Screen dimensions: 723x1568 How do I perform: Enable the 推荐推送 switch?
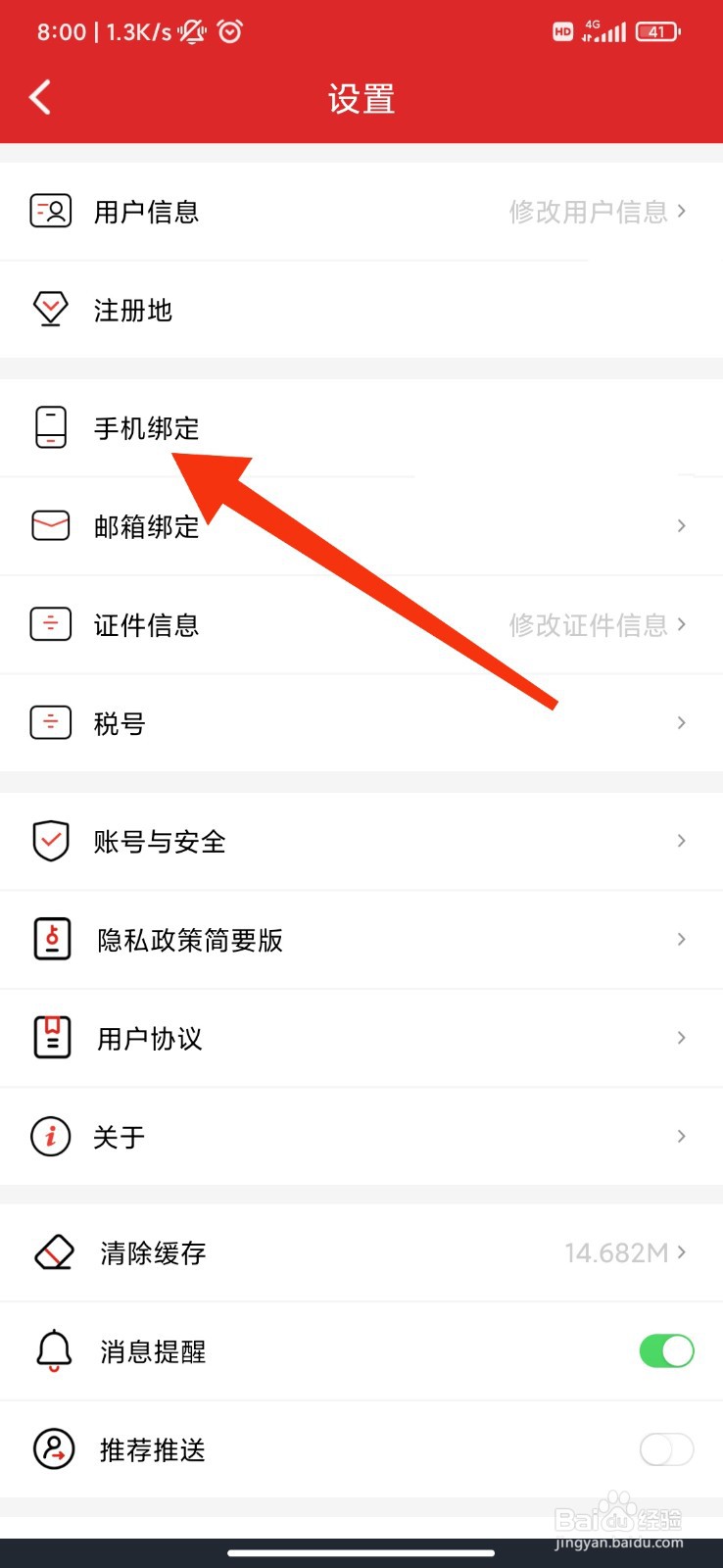(x=666, y=1448)
